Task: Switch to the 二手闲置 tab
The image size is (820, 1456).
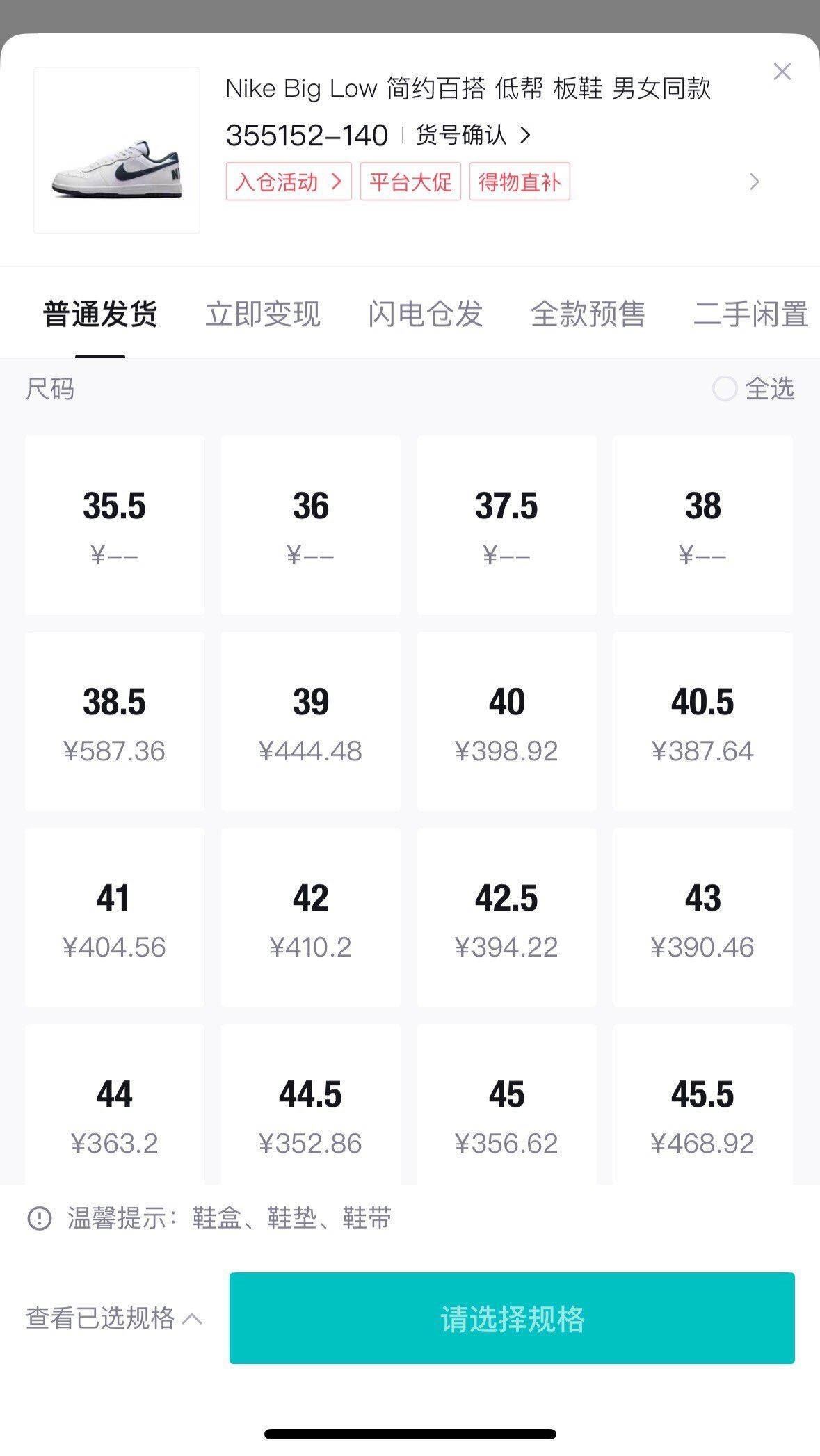Action: coord(750,314)
